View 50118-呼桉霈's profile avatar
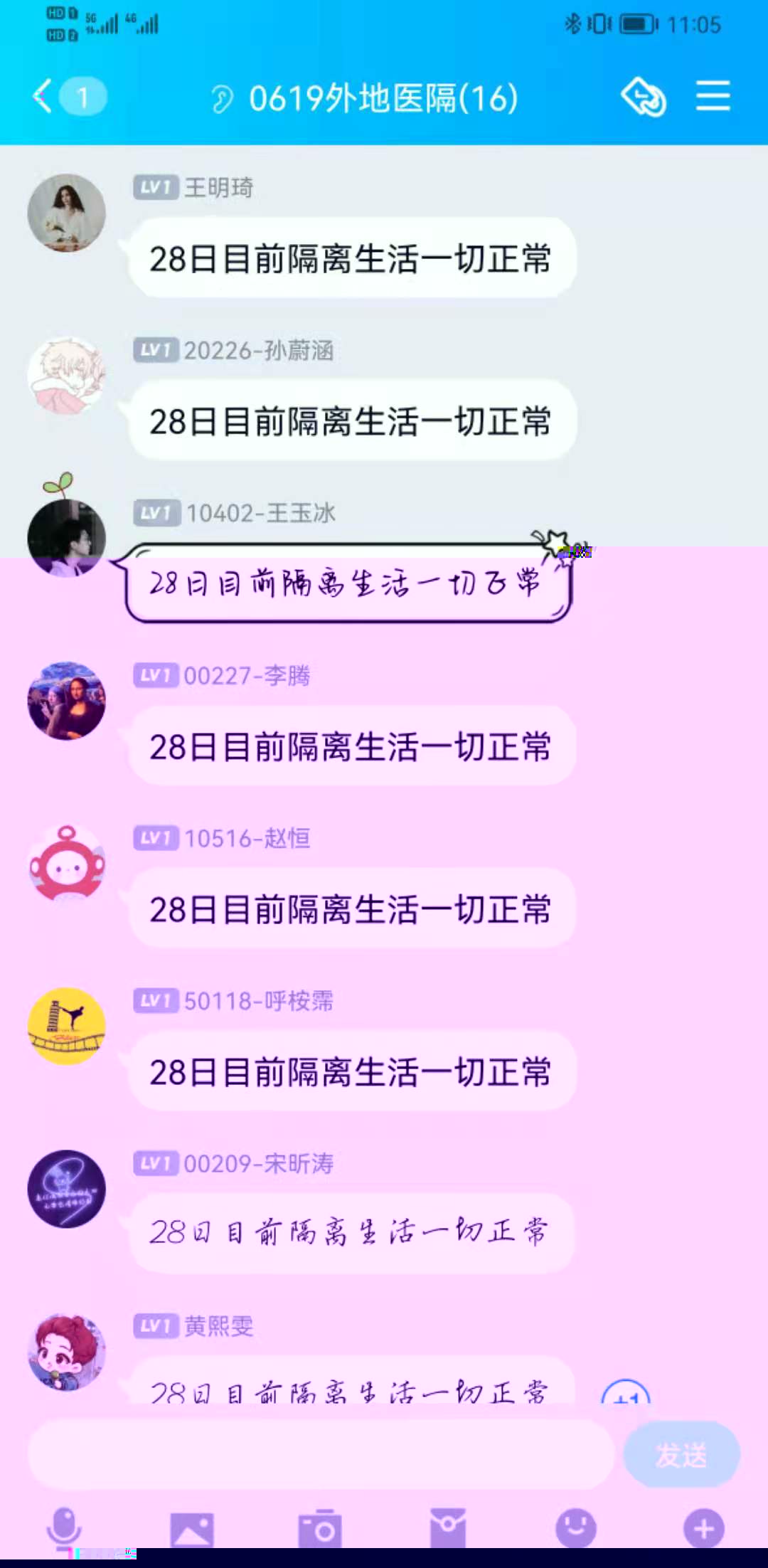This screenshot has width=768, height=1568. (66, 1026)
